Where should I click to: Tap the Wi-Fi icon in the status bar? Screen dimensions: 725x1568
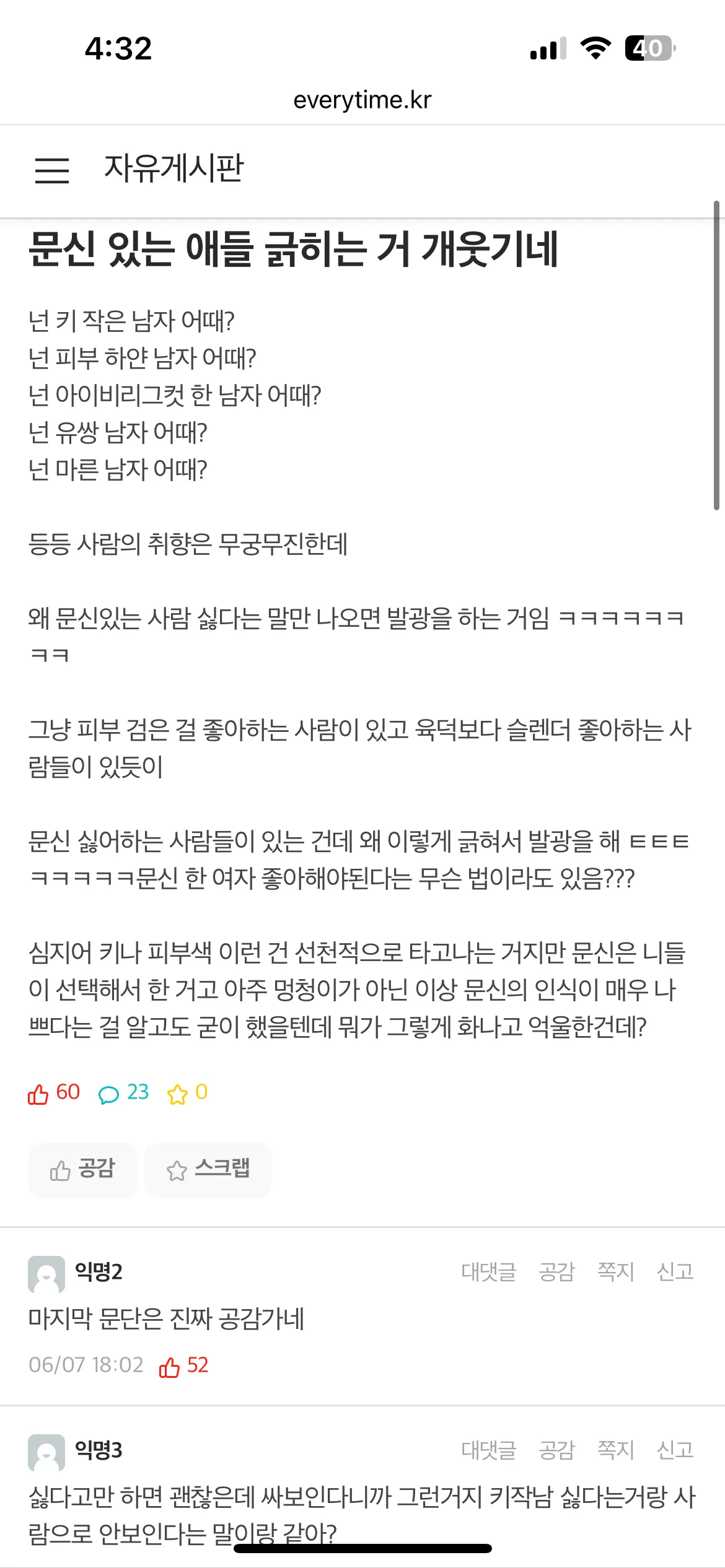pyautogui.click(x=595, y=50)
